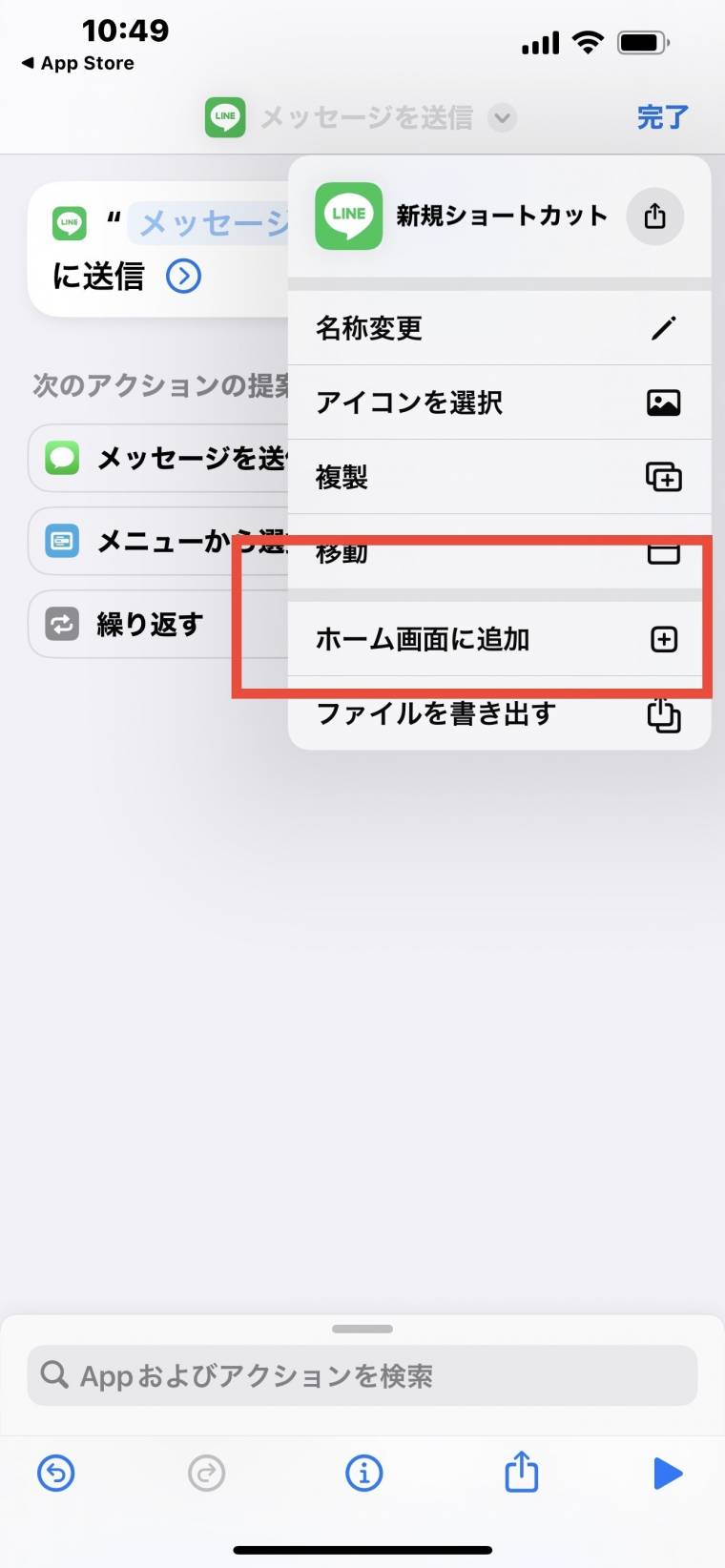
Task: Undo the last action
Action: (x=56, y=1474)
